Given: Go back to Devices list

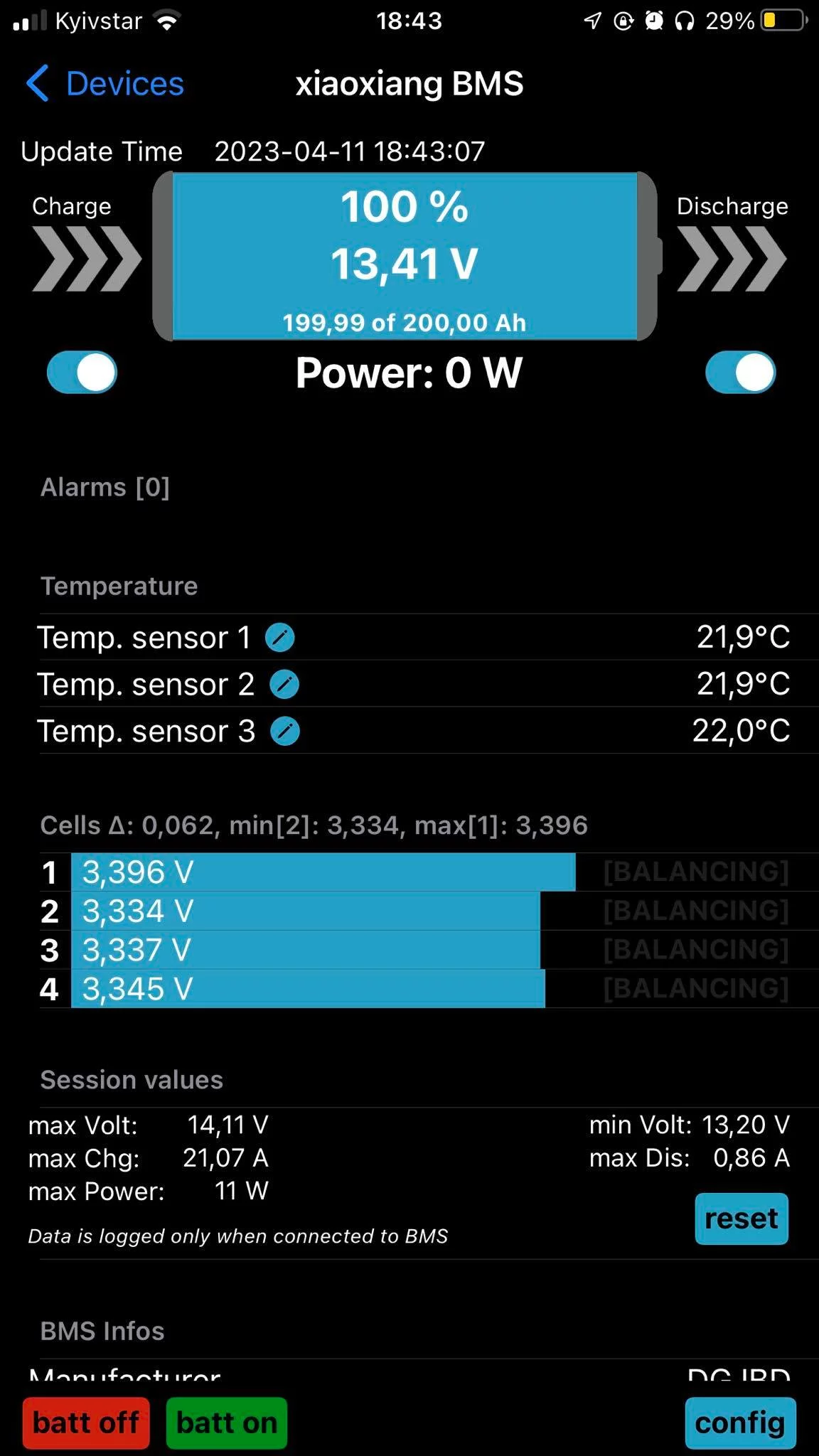Looking at the screenshot, I should coord(105,84).
